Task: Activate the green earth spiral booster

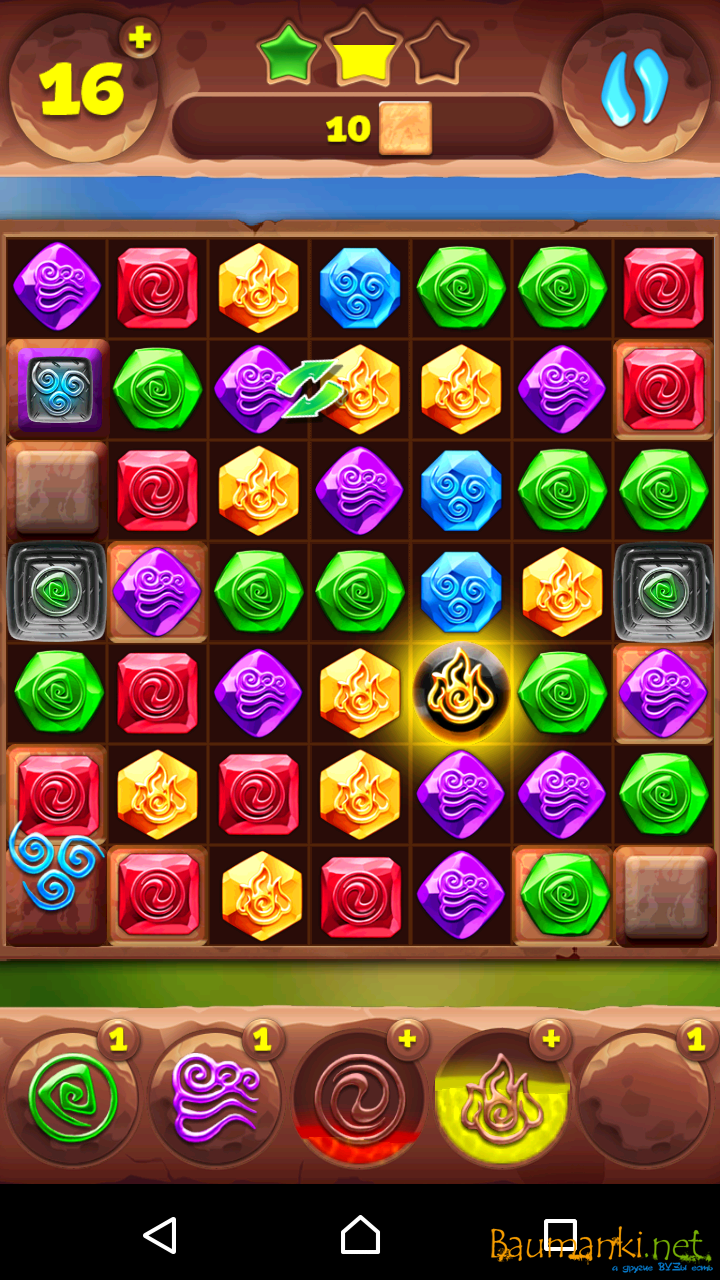Action: pyautogui.click(x=72, y=1098)
